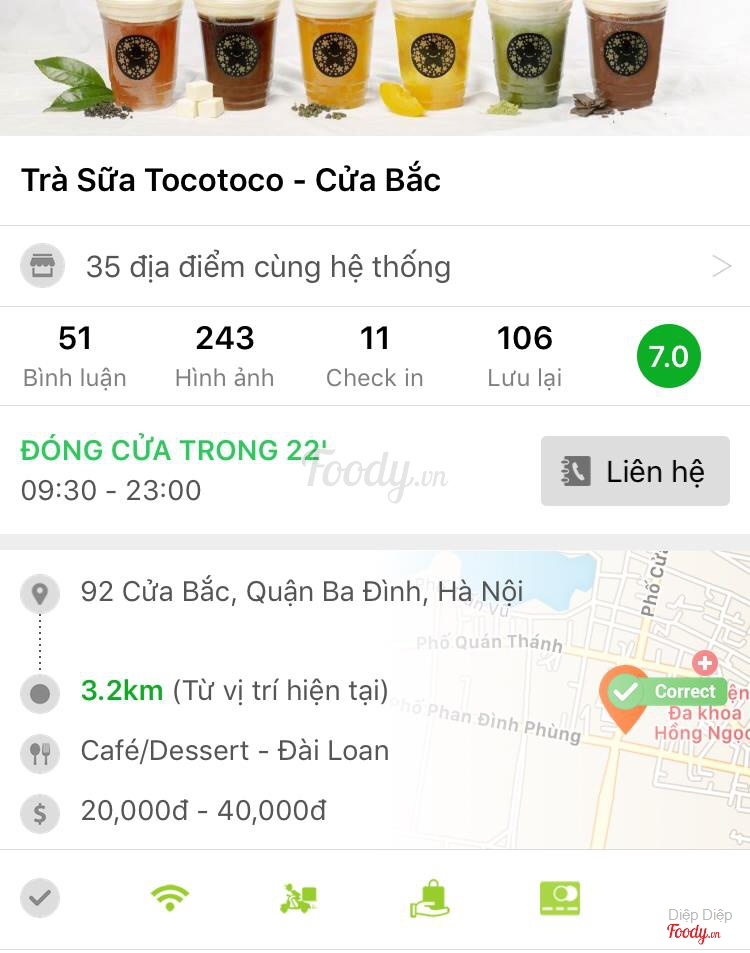Open the 11 Check in list
The height and width of the screenshot is (953, 750).
tap(374, 356)
